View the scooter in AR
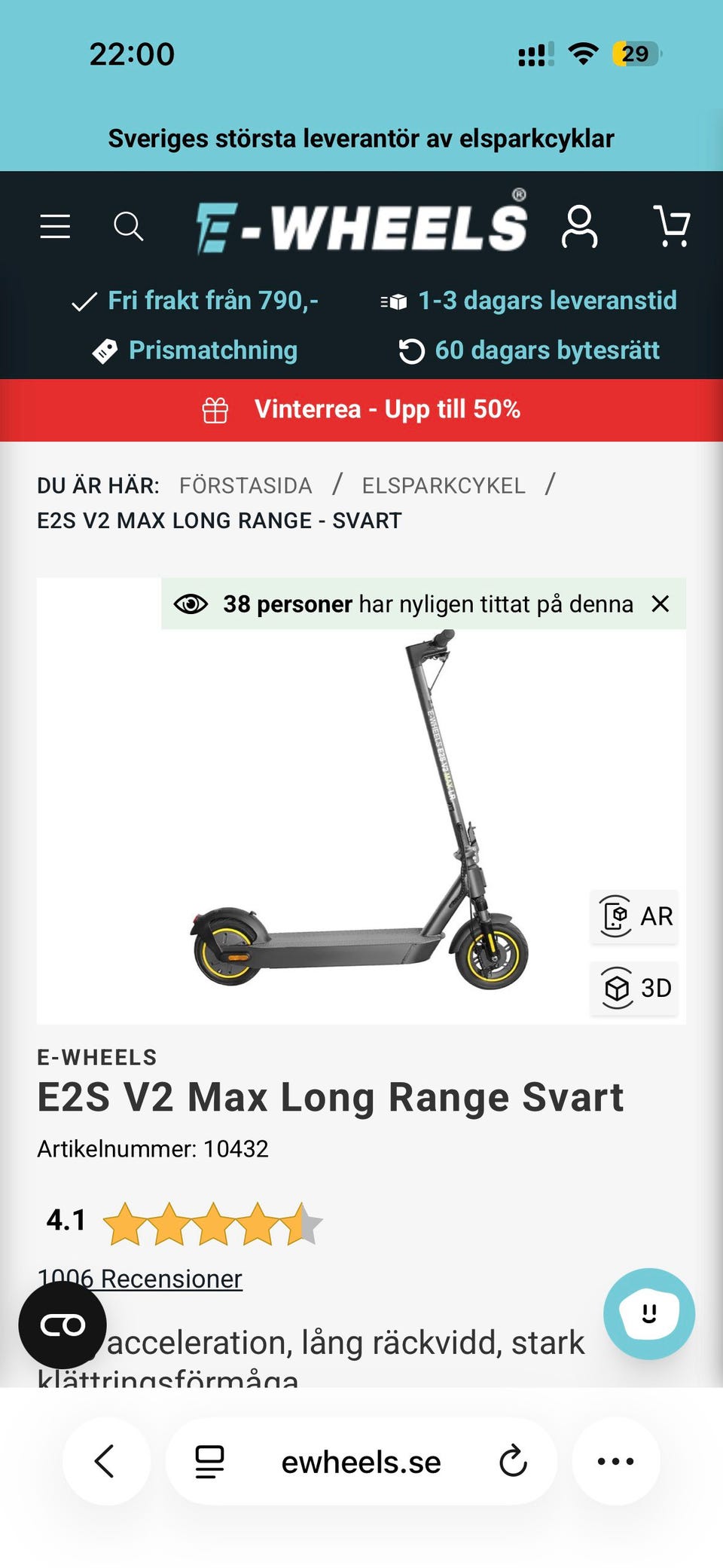 [x=634, y=916]
